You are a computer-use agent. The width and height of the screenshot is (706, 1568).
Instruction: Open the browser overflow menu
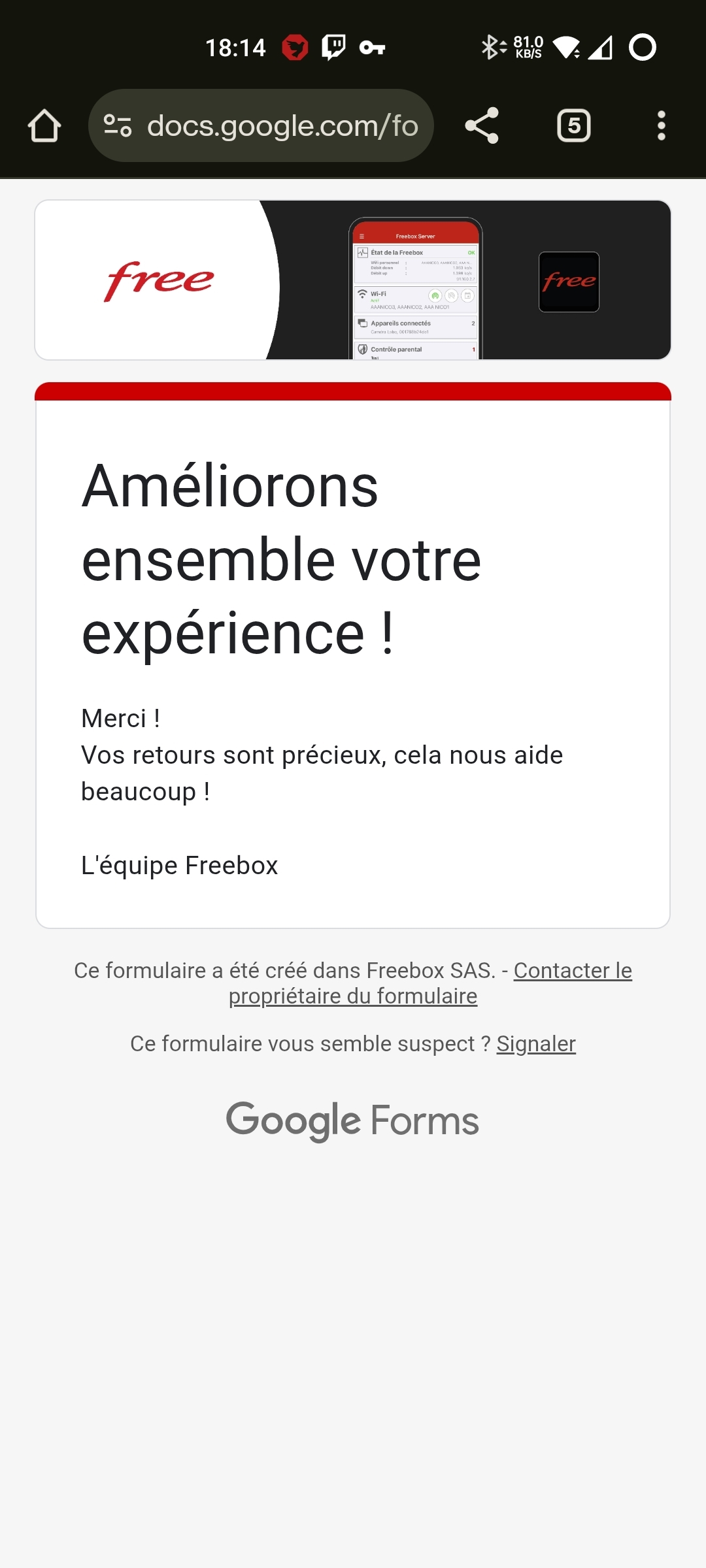click(661, 125)
